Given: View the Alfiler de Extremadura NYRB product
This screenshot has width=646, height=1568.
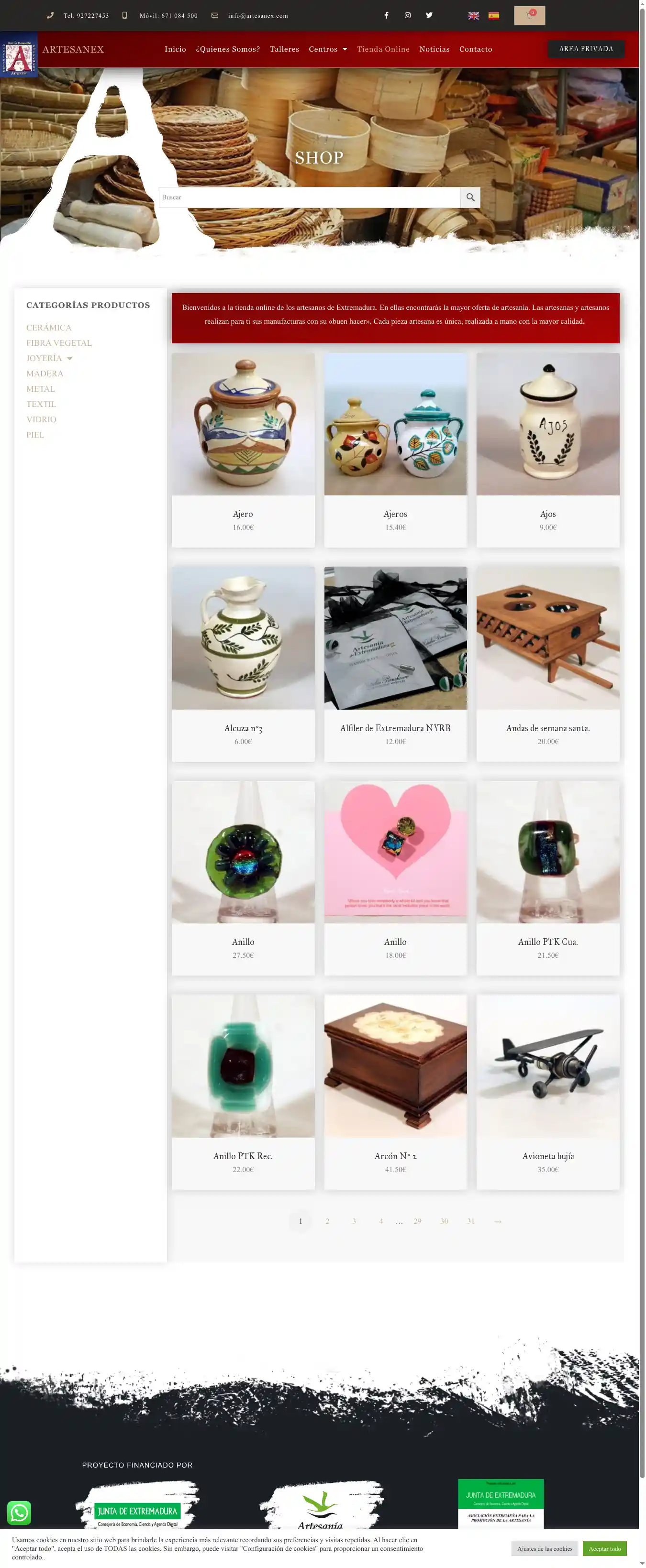Looking at the screenshot, I should pos(395,663).
